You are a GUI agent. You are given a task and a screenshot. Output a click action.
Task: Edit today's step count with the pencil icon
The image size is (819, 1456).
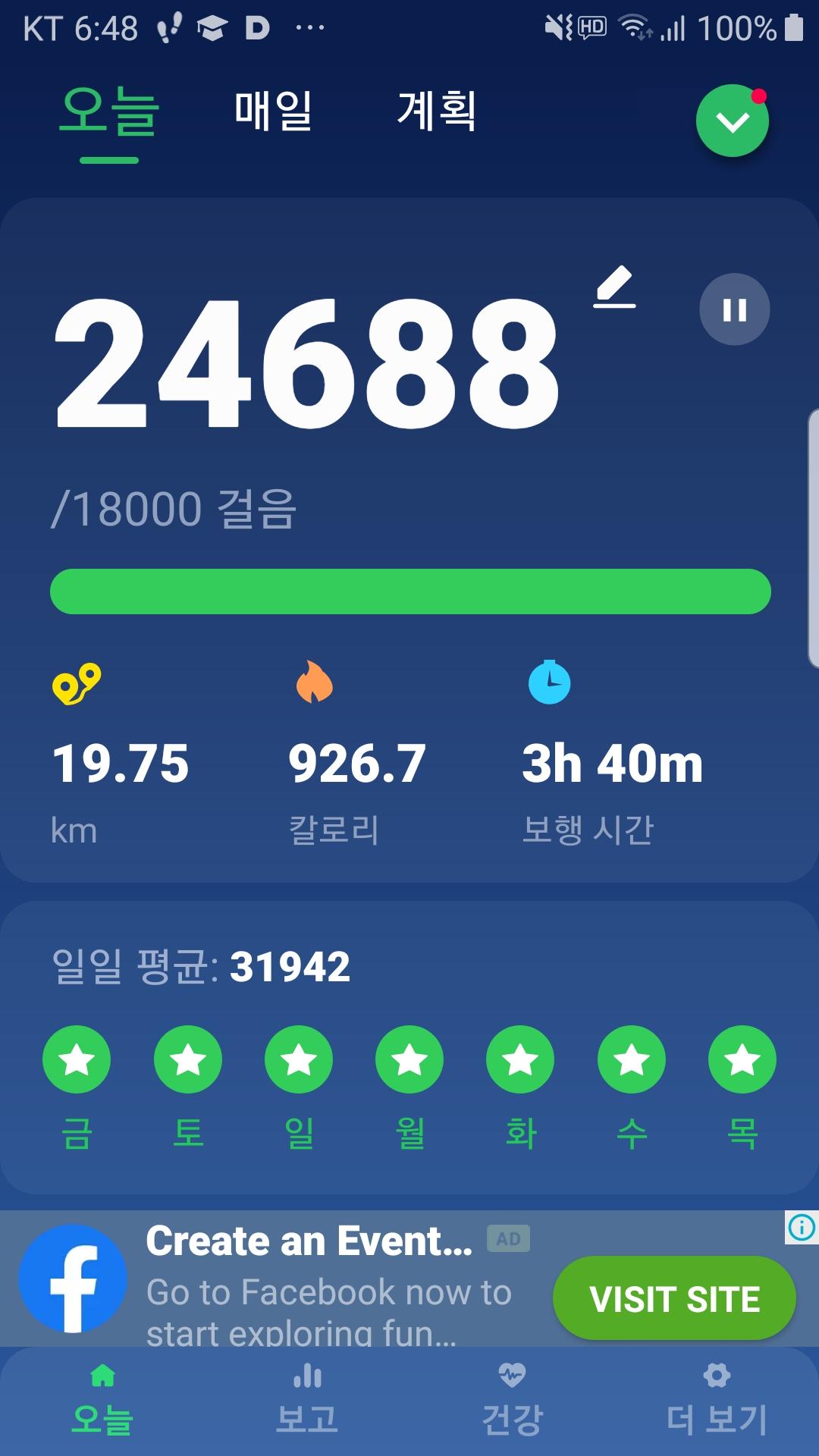pyautogui.click(x=614, y=287)
